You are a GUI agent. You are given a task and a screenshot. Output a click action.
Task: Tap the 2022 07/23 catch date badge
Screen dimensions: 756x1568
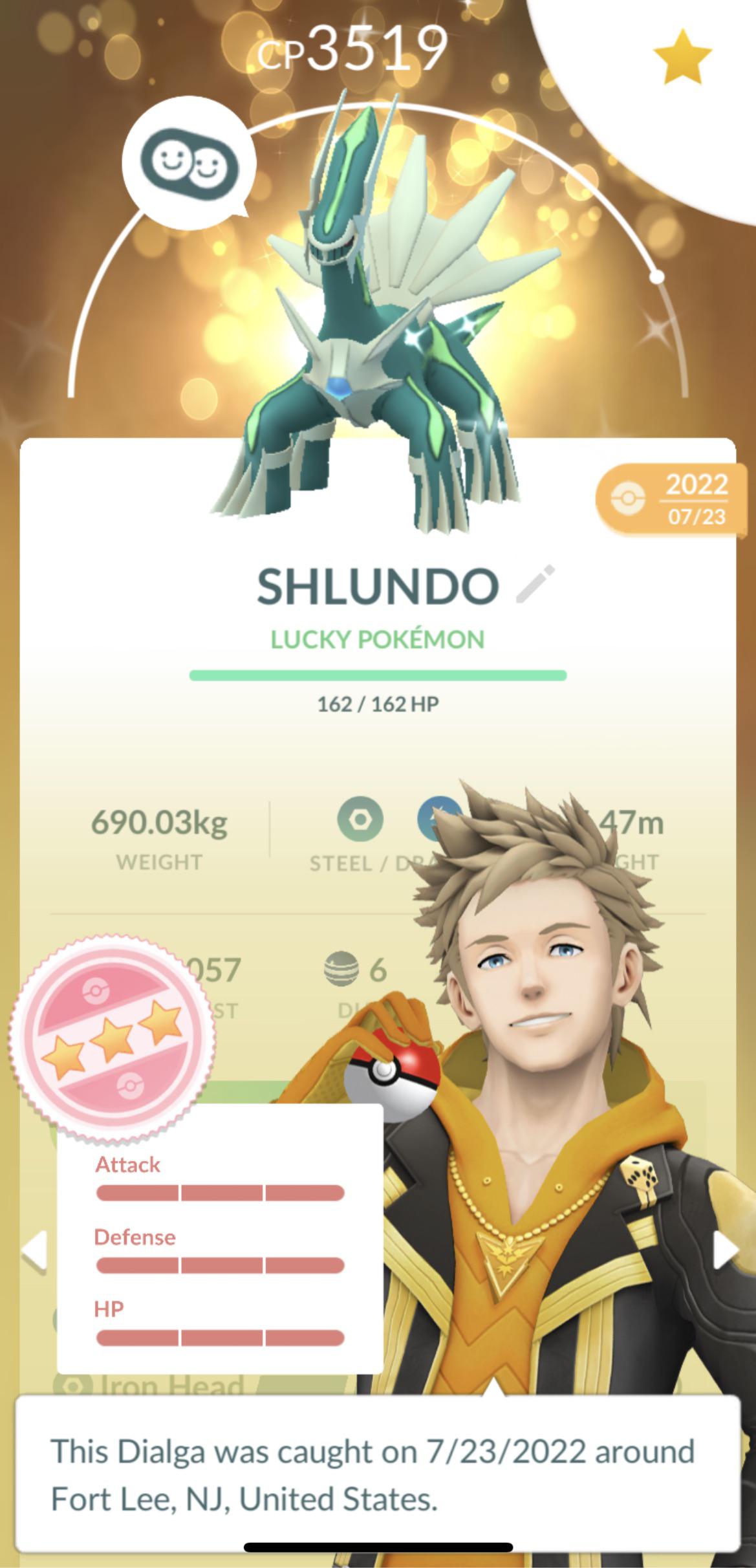coord(673,500)
